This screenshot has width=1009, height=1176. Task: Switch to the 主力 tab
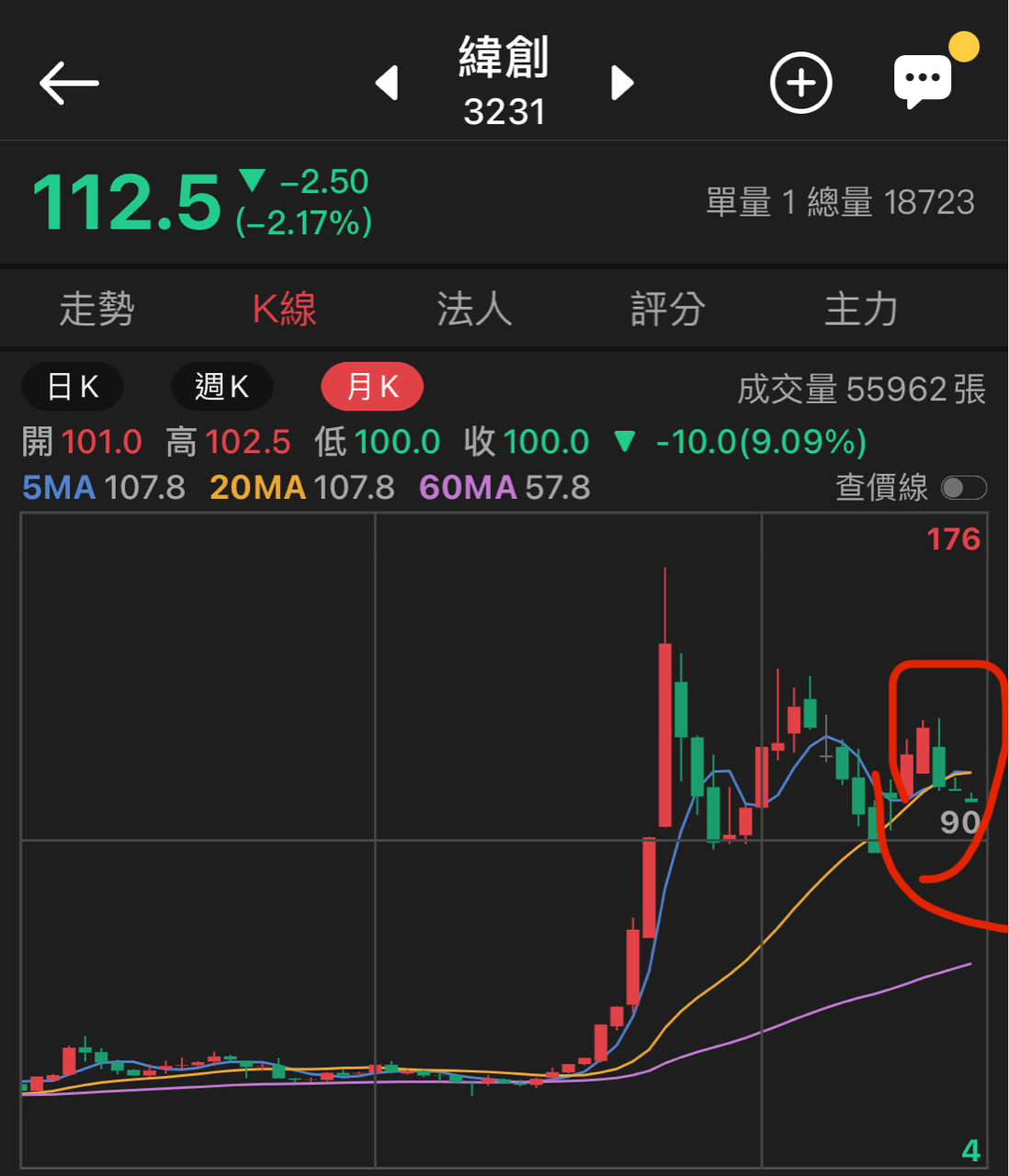tap(861, 309)
